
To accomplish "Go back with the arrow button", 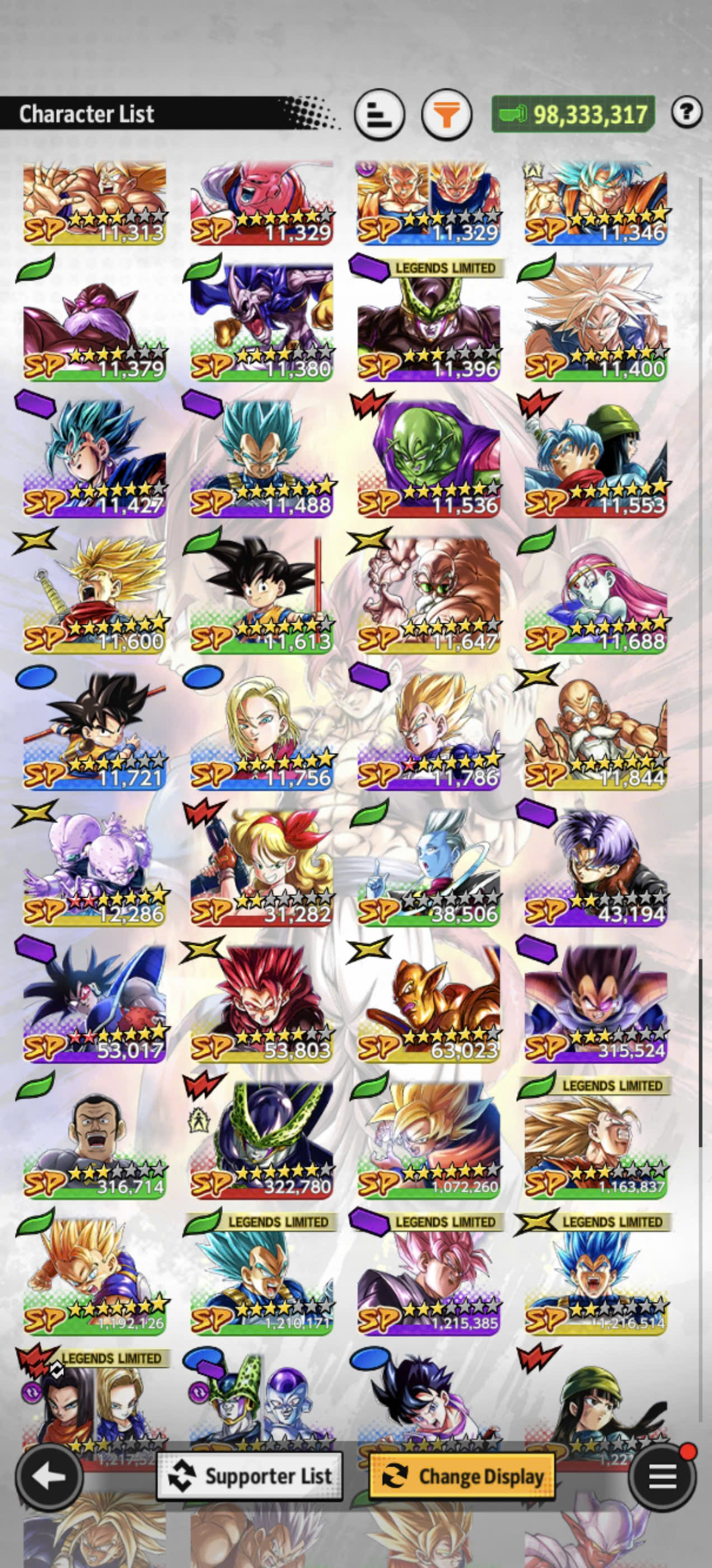I will click(49, 1476).
